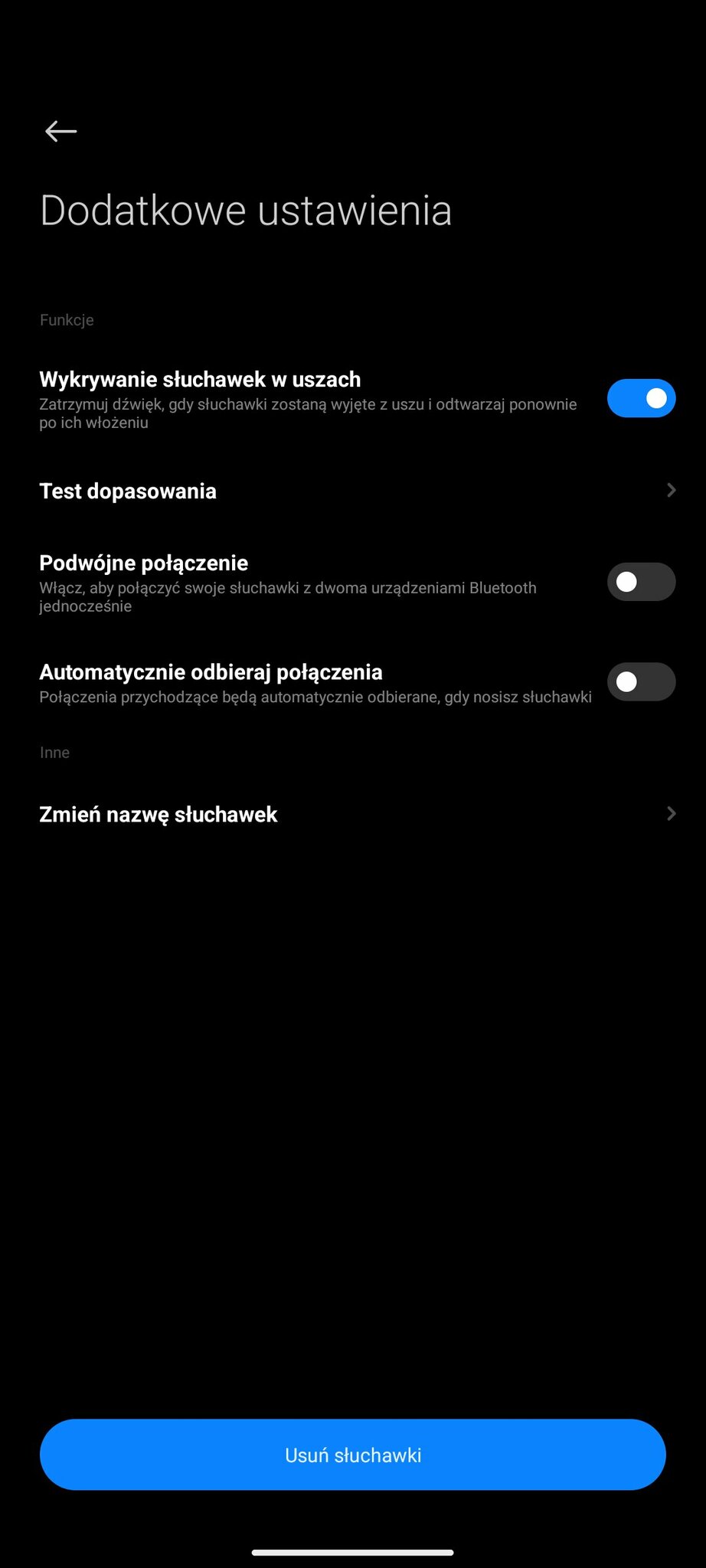Image resolution: width=706 pixels, height=1568 pixels.
Task: Turn on Automatycznie odbieraj połączenia
Action: point(641,681)
